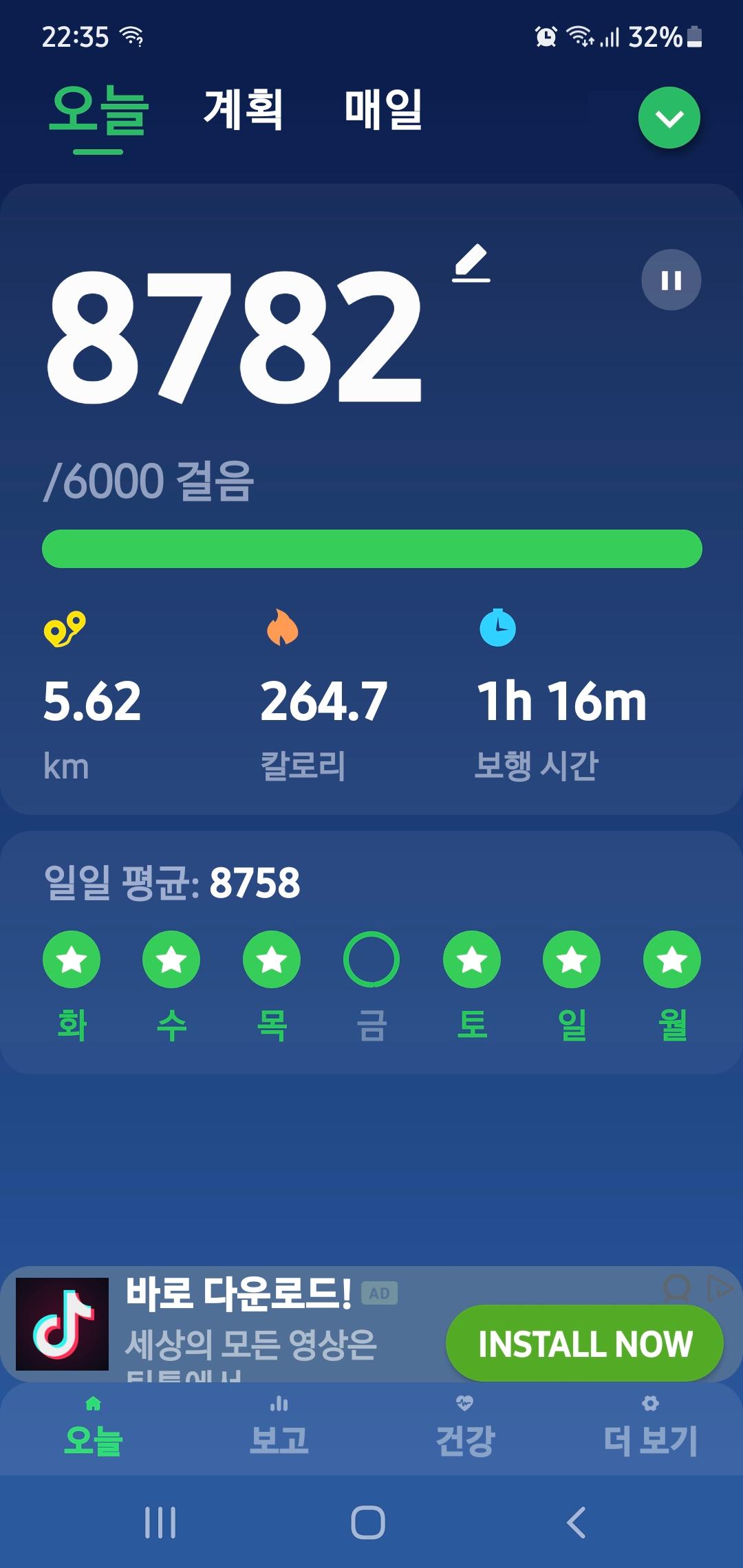Viewport: 743px width, 1568px height.
Task: Open recent apps from the navigation bar
Action: point(160,1523)
